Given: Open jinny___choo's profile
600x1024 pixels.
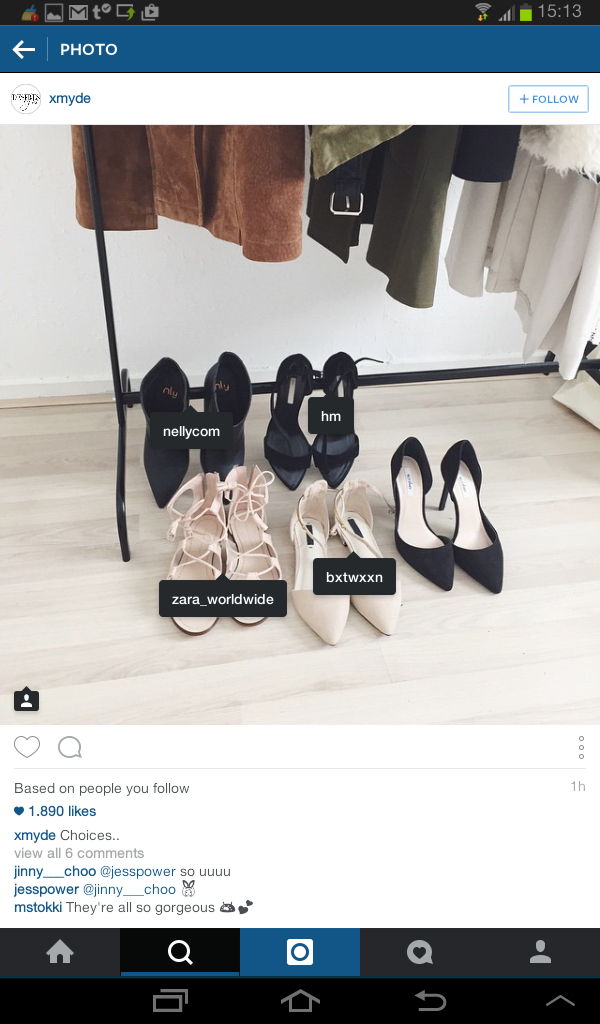Looking at the screenshot, I should pyautogui.click(x=55, y=871).
